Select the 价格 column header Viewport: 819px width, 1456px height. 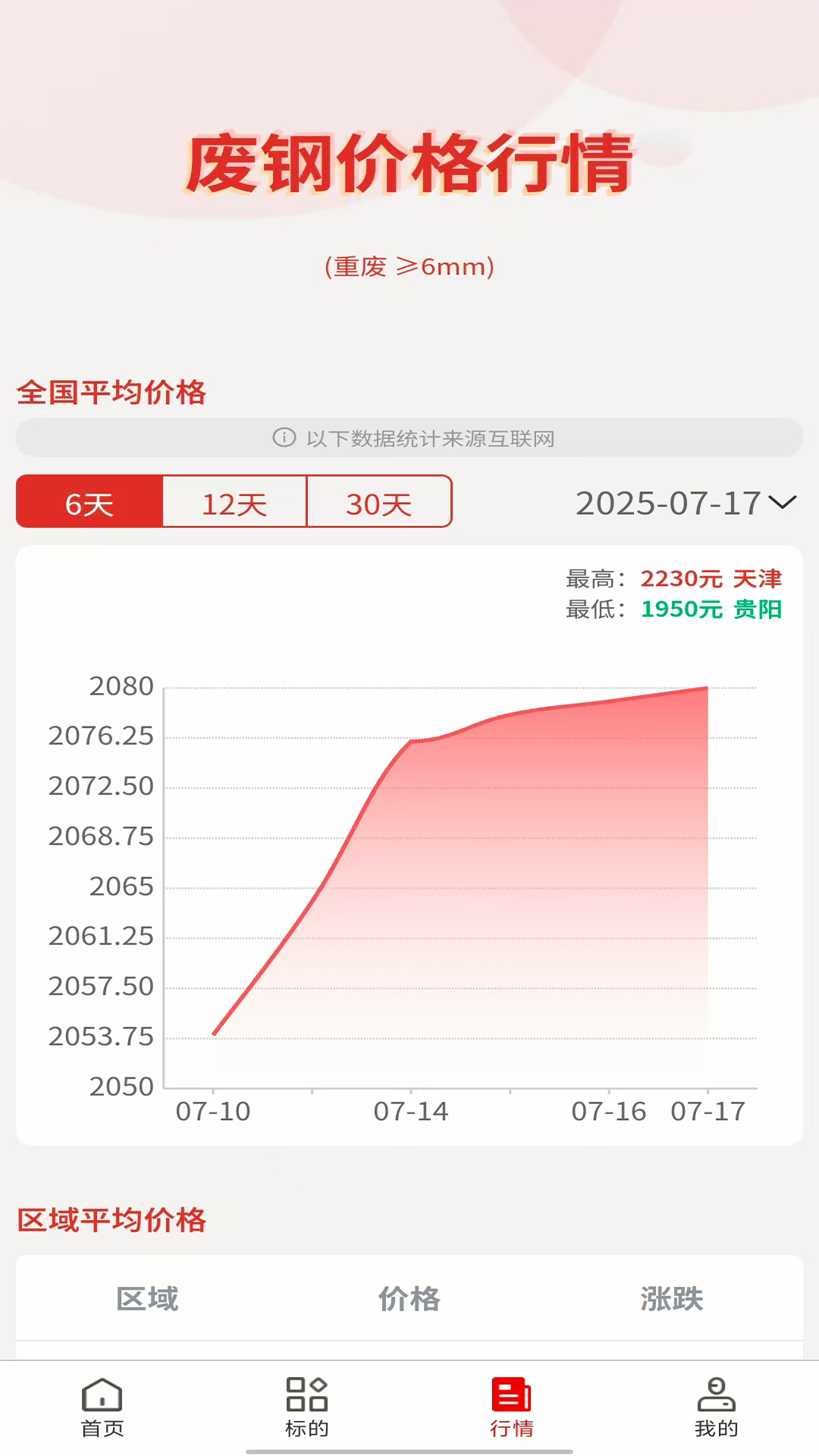(409, 1299)
